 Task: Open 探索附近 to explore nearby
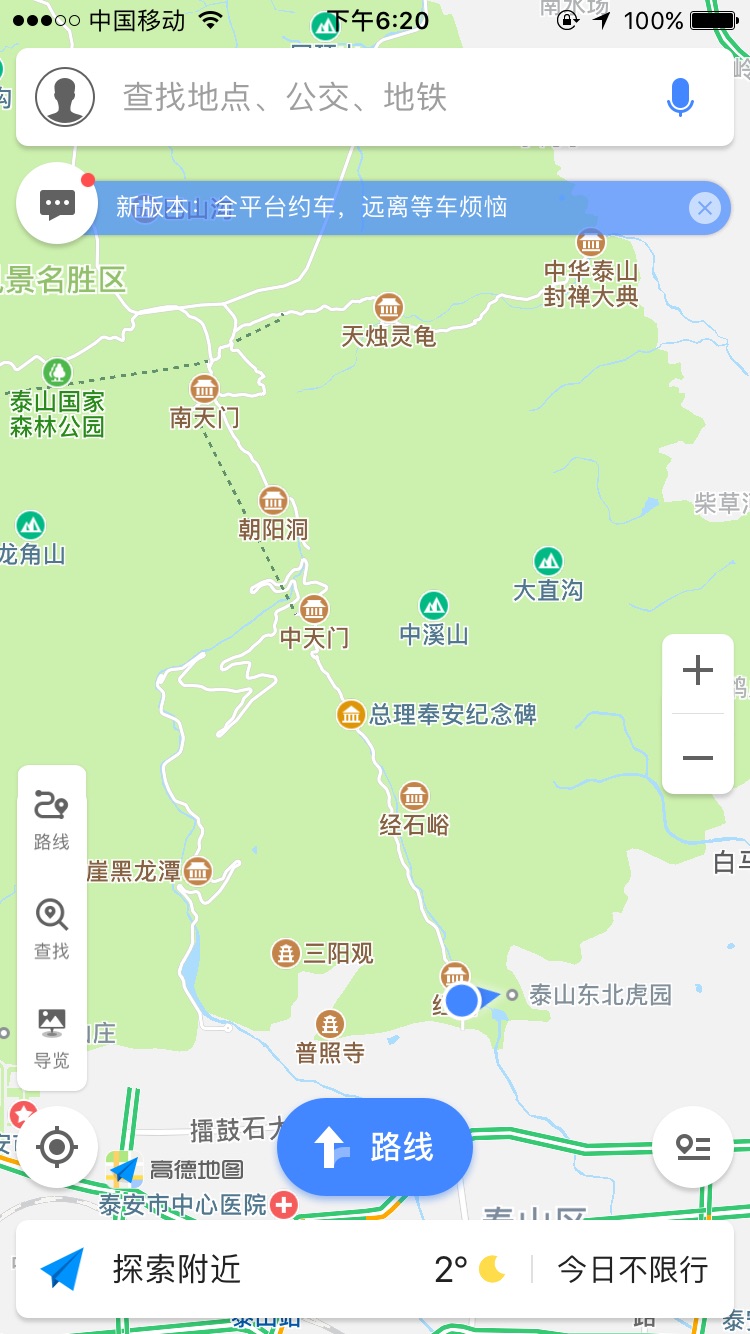point(141,1269)
